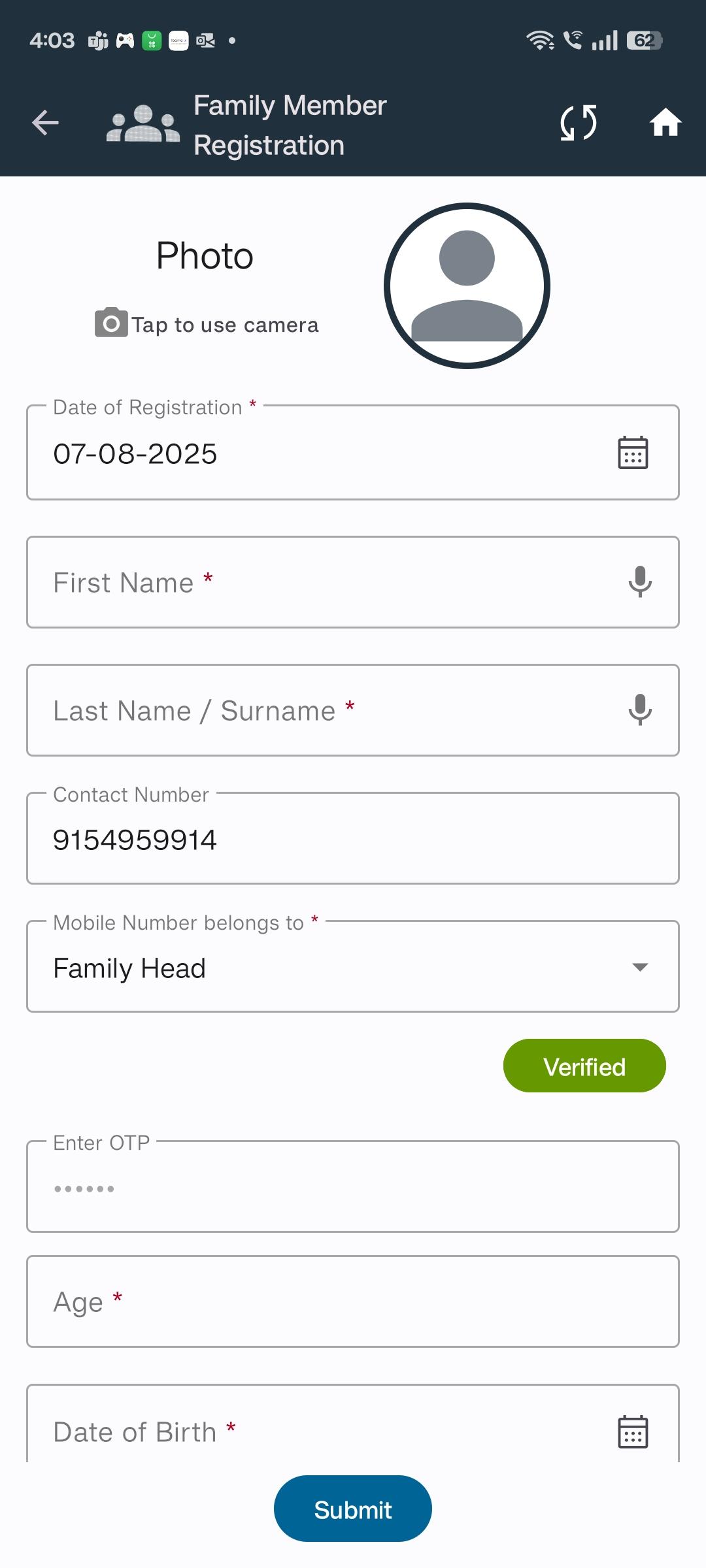Tap the green Verified button

coord(584,1066)
